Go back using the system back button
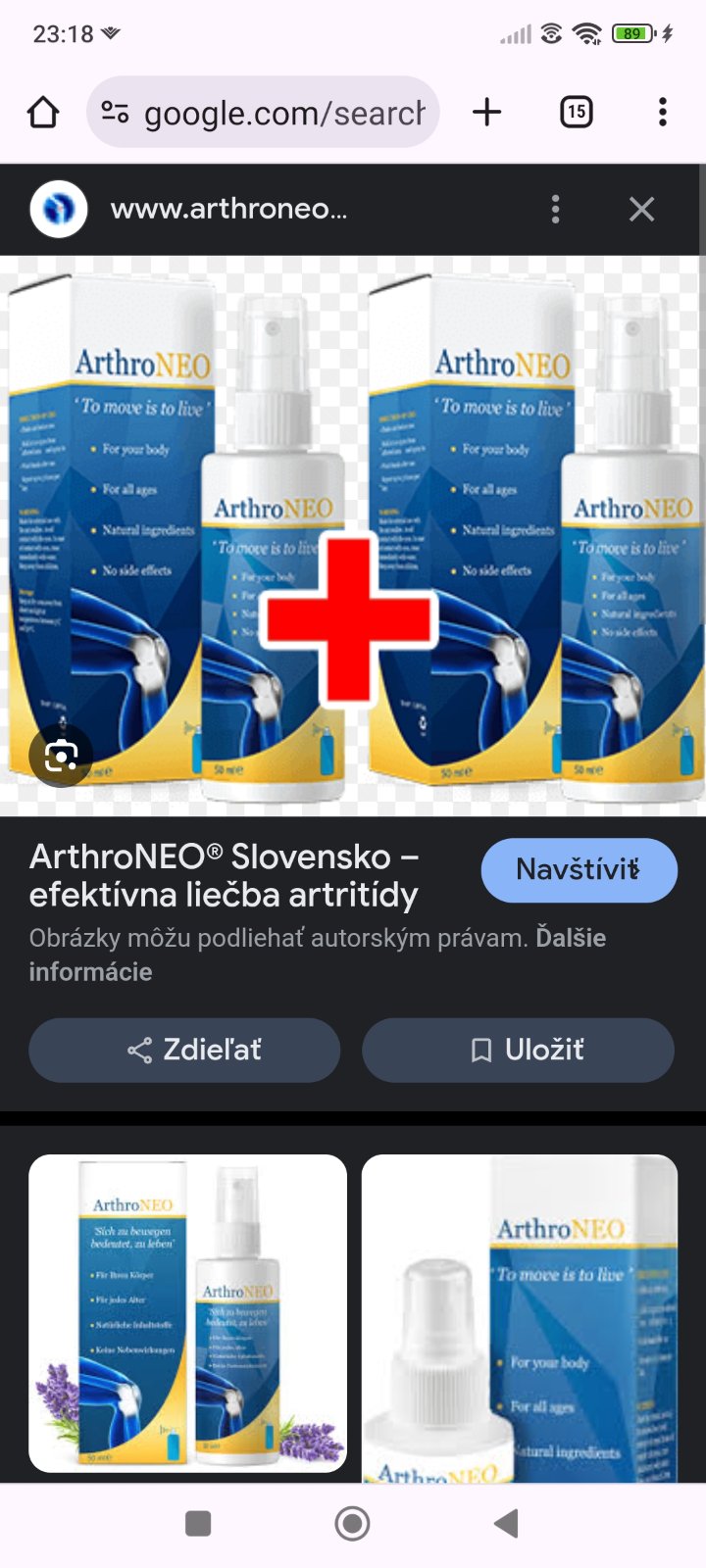The width and height of the screenshot is (706, 1568). point(506,1523)
